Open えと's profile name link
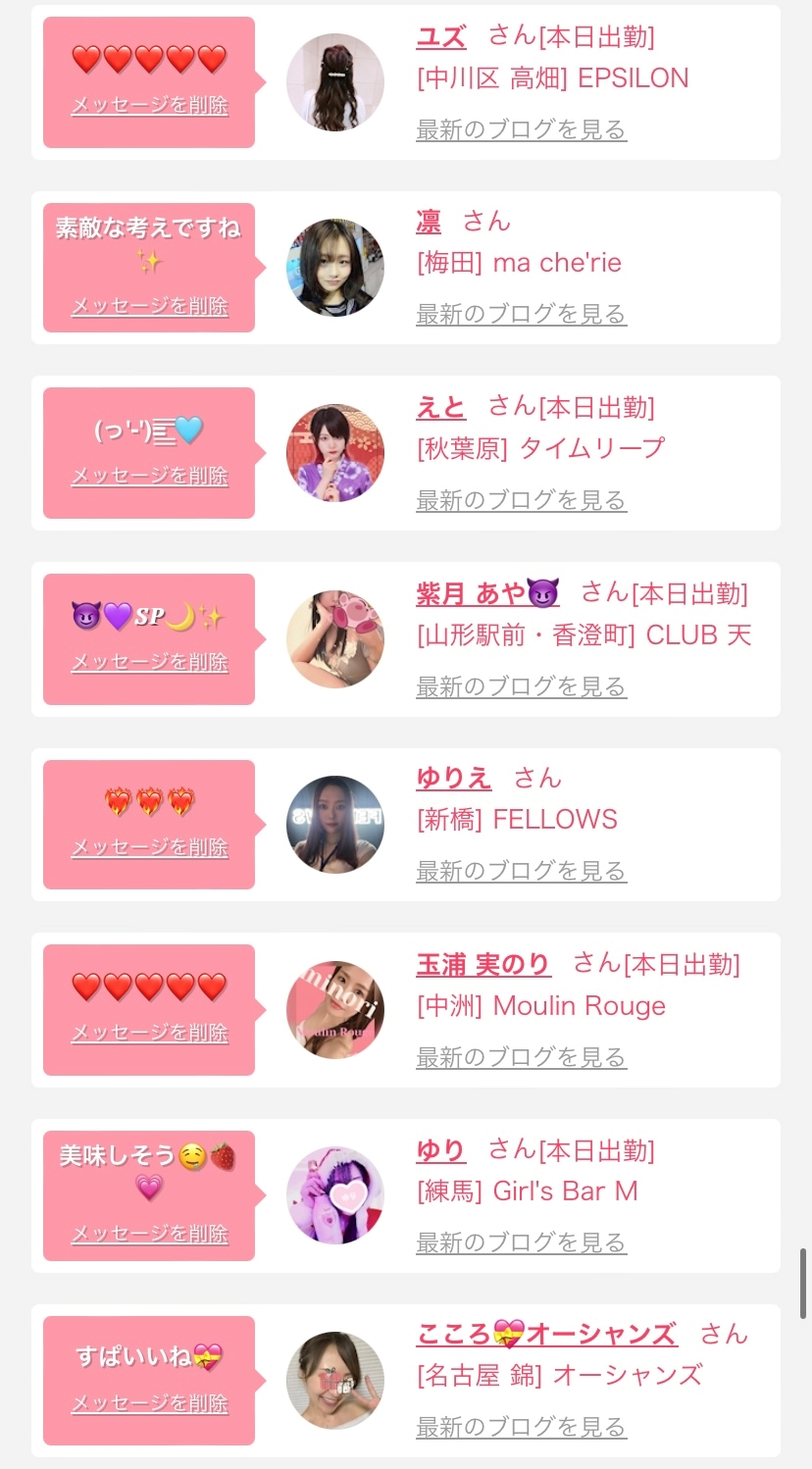This screenshot has height=1469, width=812. (441, 407)
